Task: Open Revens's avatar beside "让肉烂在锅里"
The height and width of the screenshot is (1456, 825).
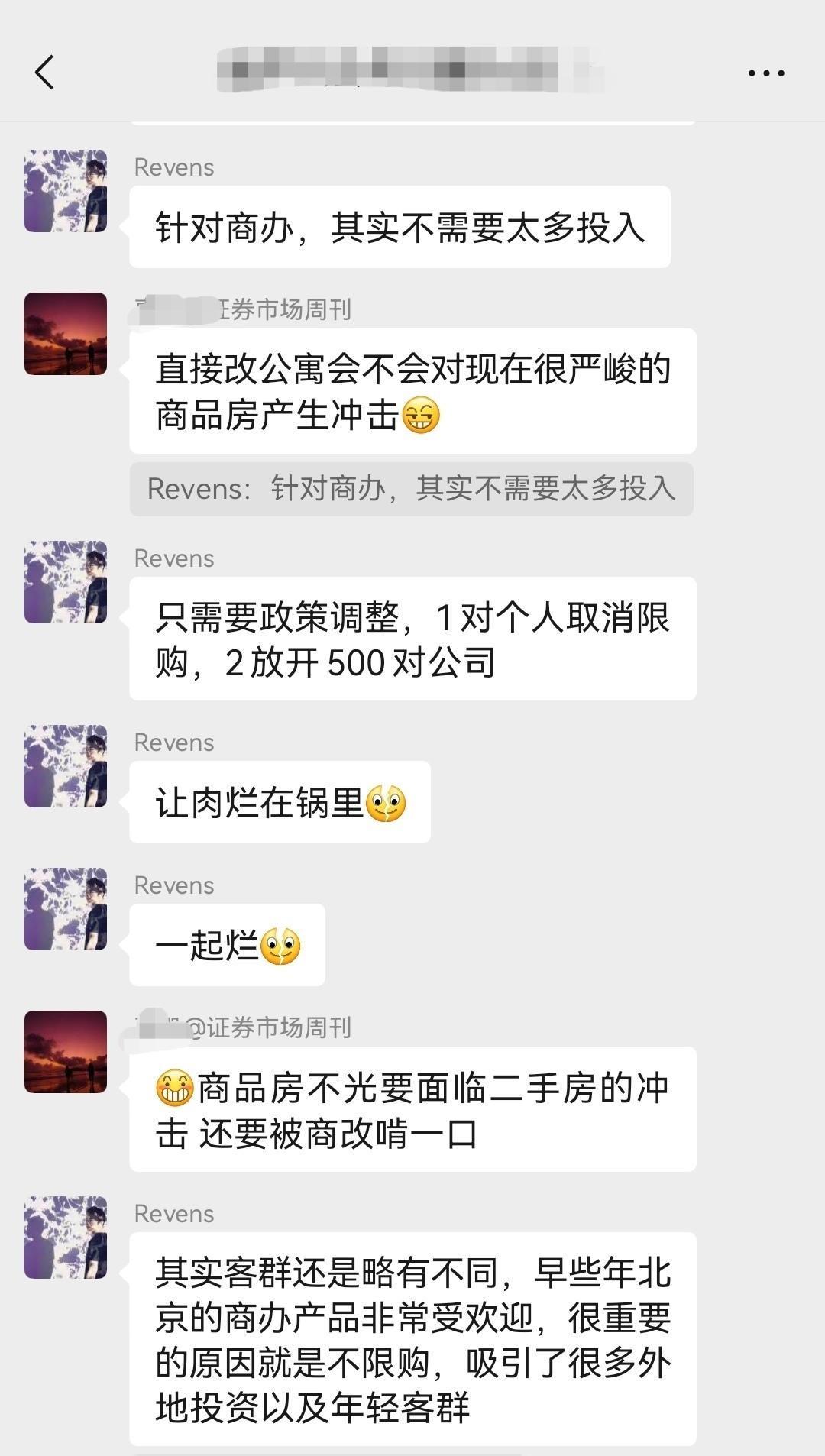Action: click(66, 766)
